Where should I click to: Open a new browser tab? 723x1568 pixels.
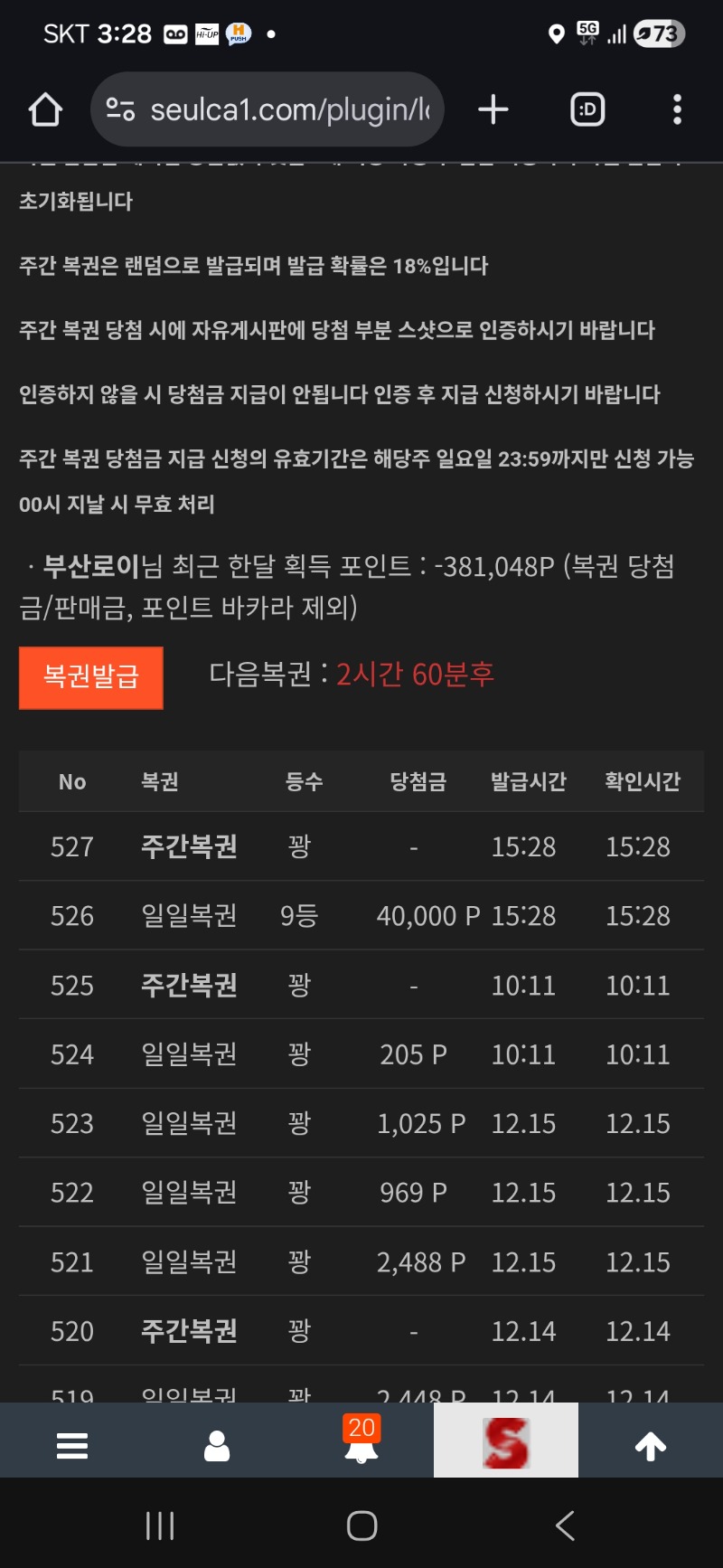click(x=493, y=110)
